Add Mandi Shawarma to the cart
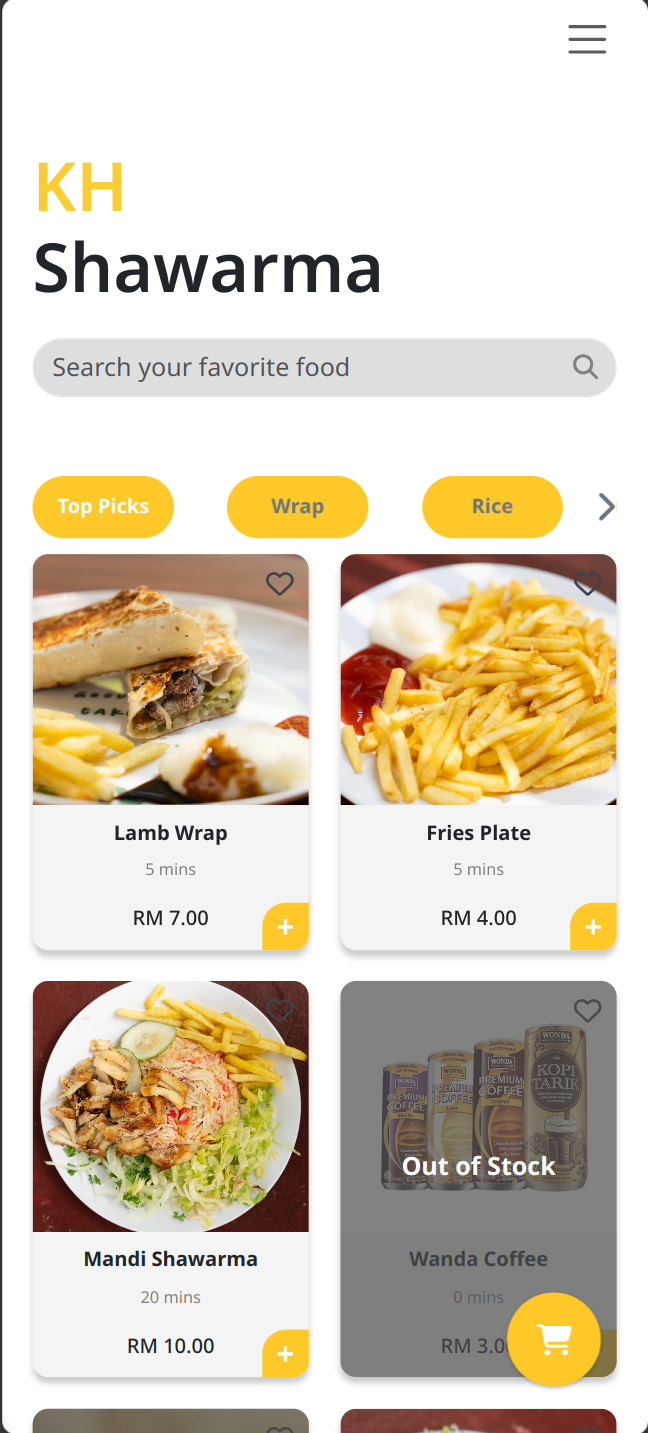 pos(286,1354)
